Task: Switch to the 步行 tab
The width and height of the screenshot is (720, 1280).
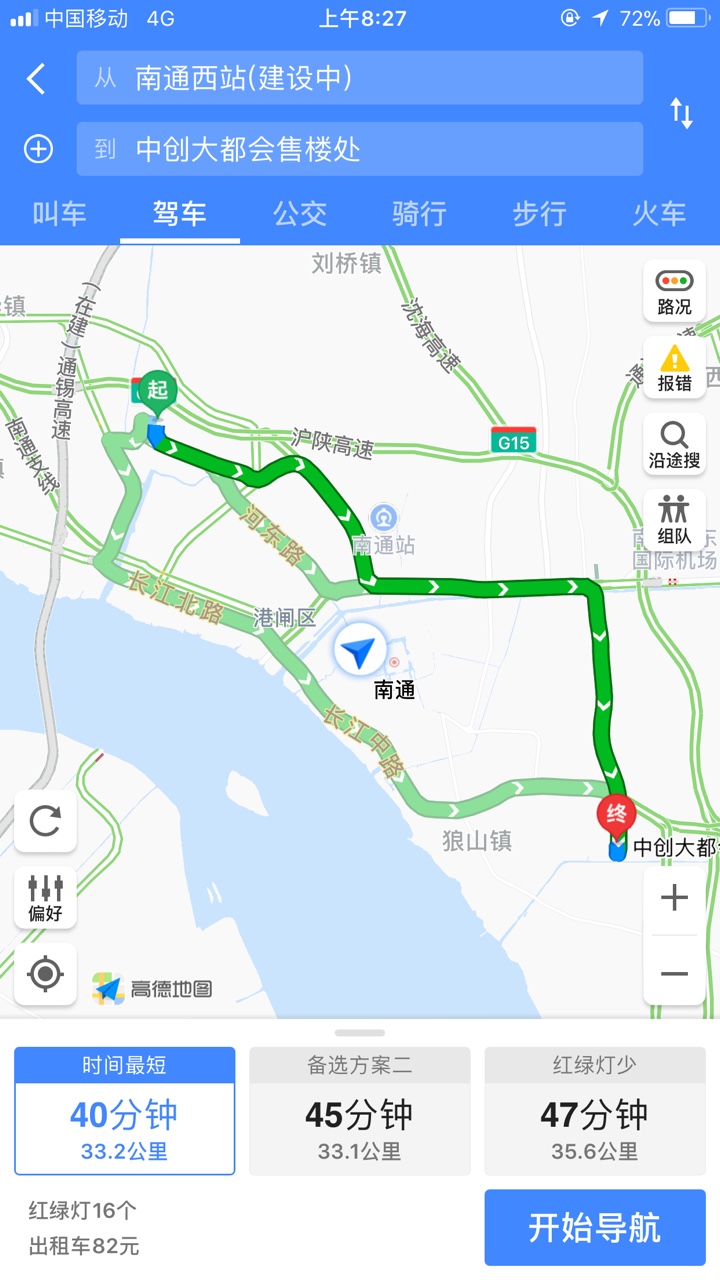Action: [539, 213]
